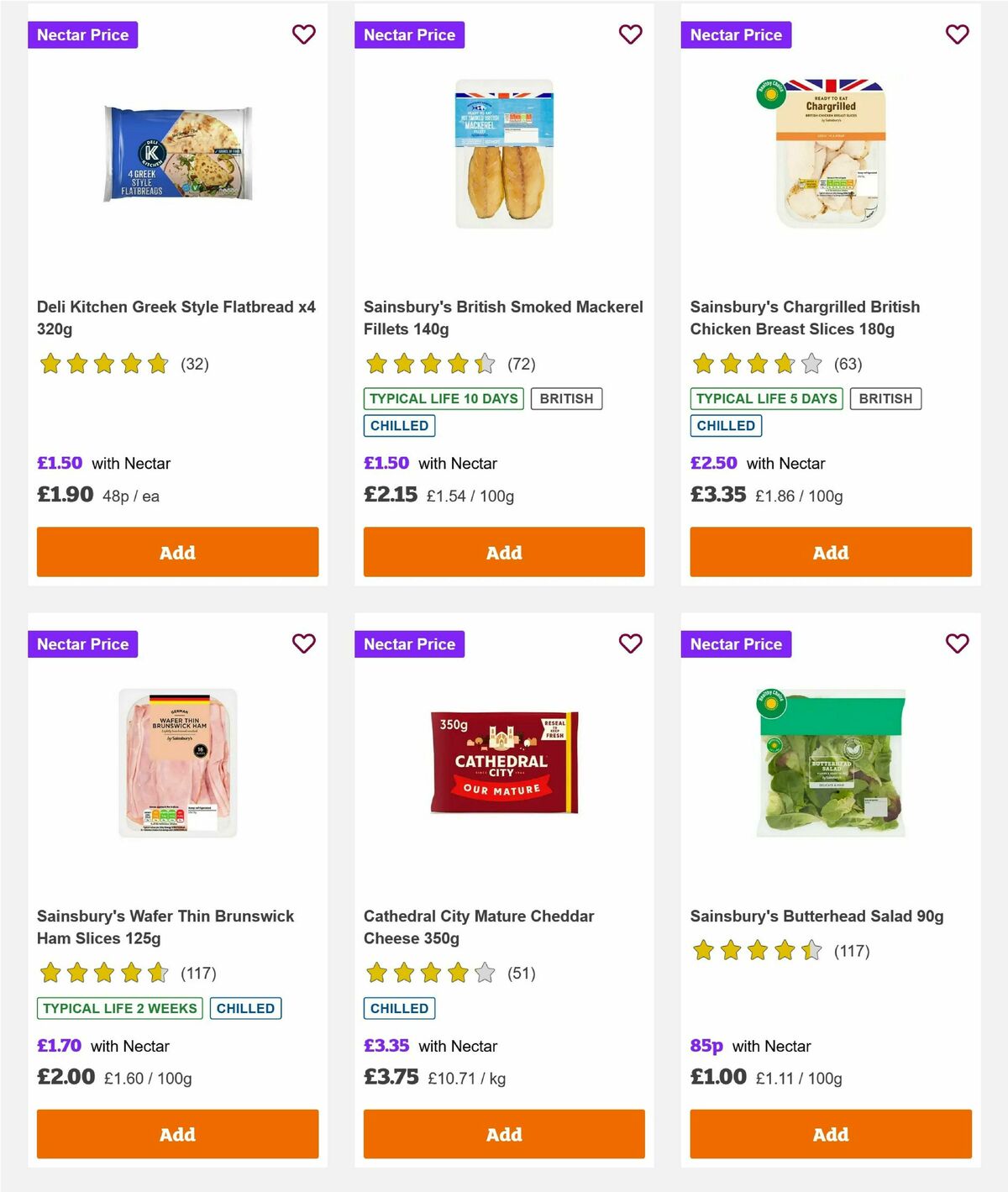Screen dimensions: 1008x1192
Task: Select the TYPICAL LIFE 2 WEEKS label
Action: coord(119,1008)
